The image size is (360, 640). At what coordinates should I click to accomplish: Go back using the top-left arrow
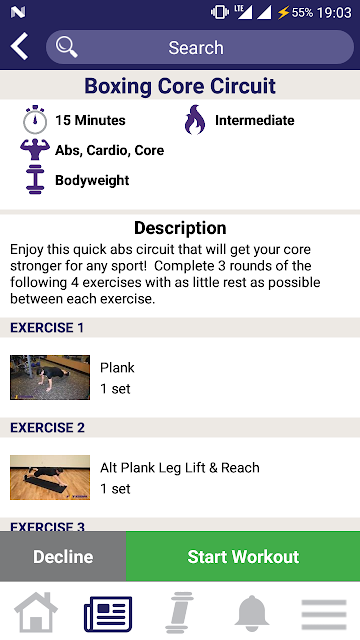20,47
